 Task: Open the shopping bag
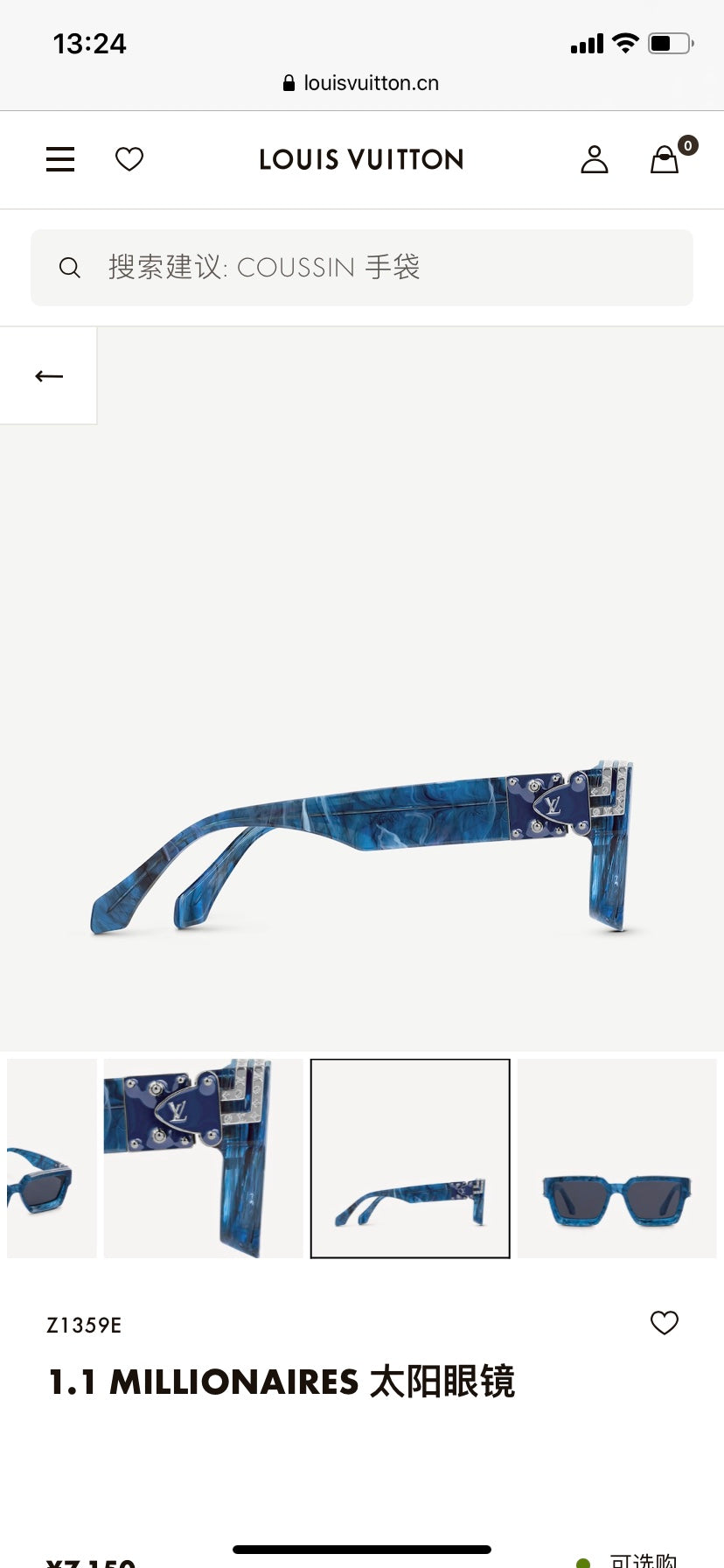(x=665, y=160)
